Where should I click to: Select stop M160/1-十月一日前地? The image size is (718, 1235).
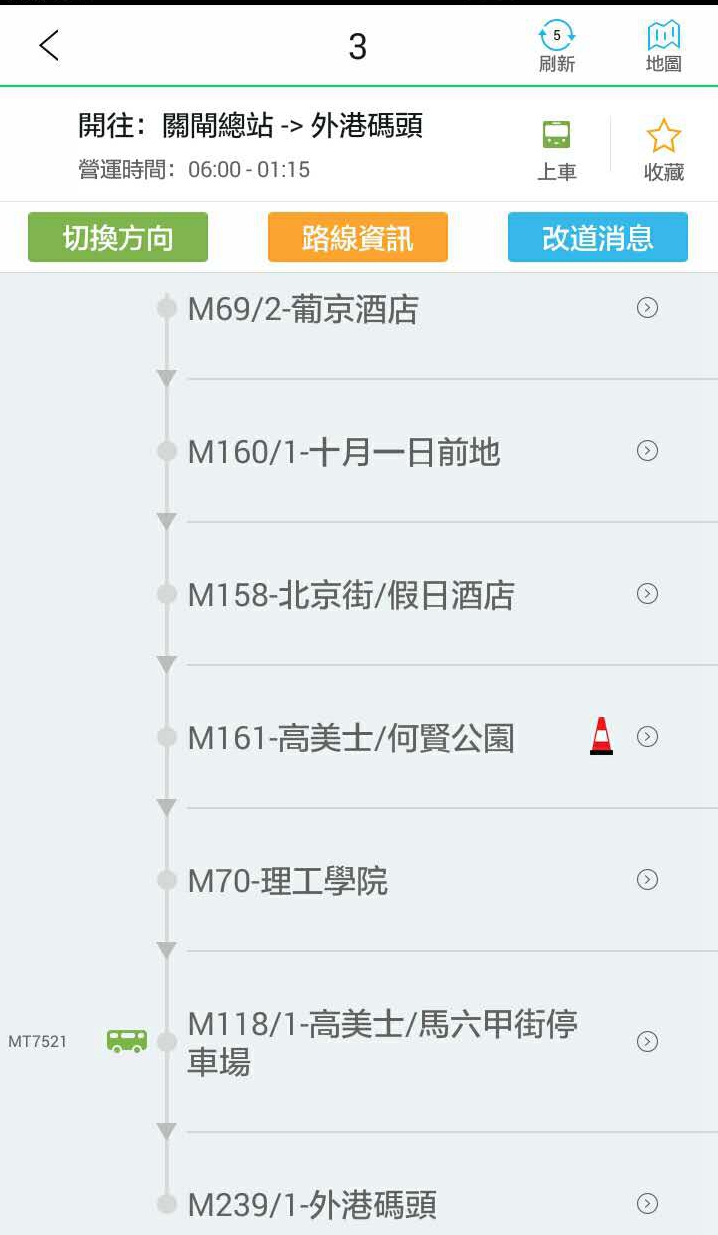coord(343,452)
